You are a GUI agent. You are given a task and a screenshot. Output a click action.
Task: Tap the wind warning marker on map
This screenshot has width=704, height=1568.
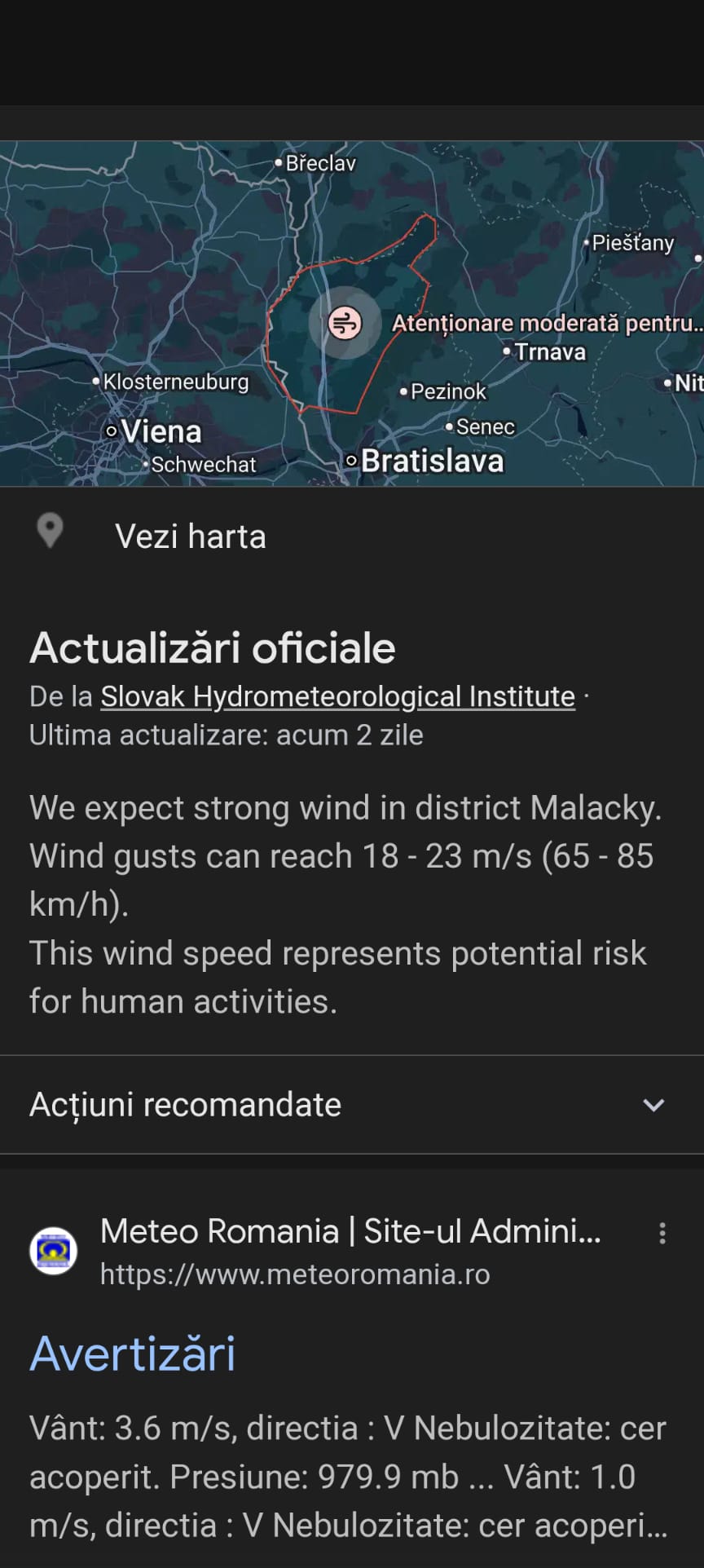pos(345,324)
